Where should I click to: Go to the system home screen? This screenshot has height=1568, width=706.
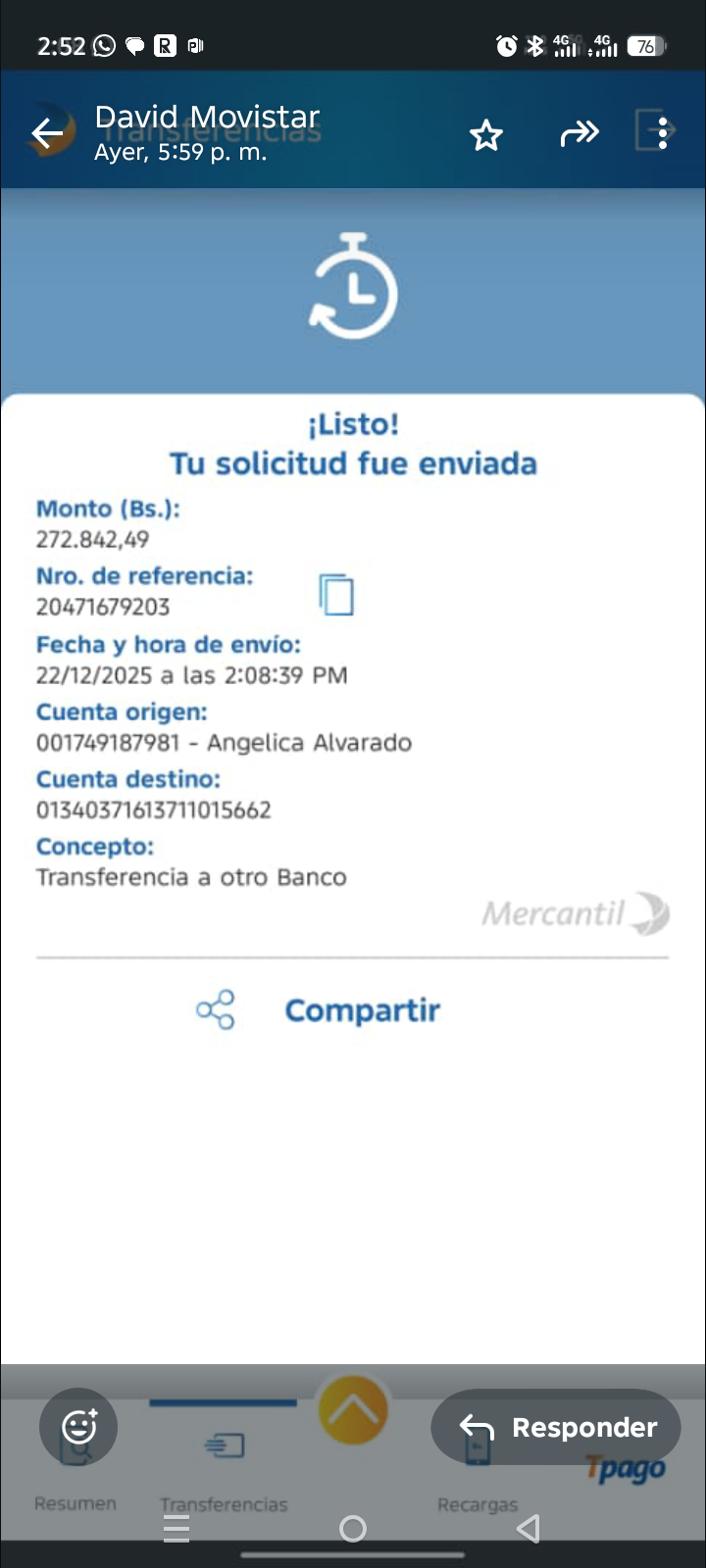click(x=353, y=1529)
